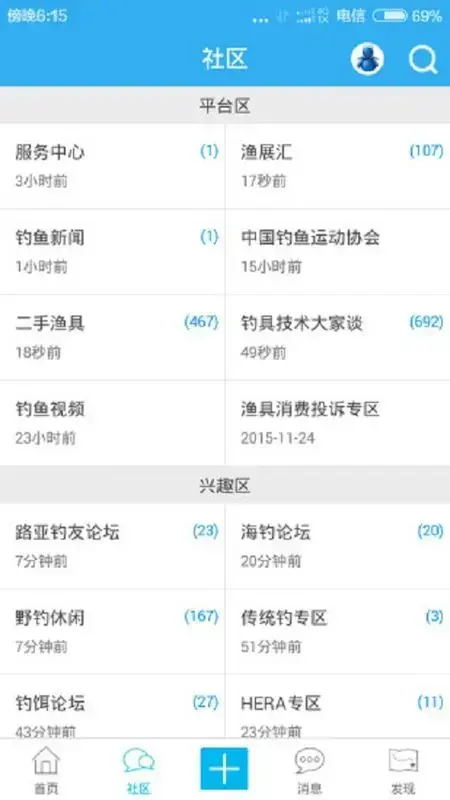Open the 钓鱼新闻 section
This screenshot has height=800, width=450.
tap(112, 252)
